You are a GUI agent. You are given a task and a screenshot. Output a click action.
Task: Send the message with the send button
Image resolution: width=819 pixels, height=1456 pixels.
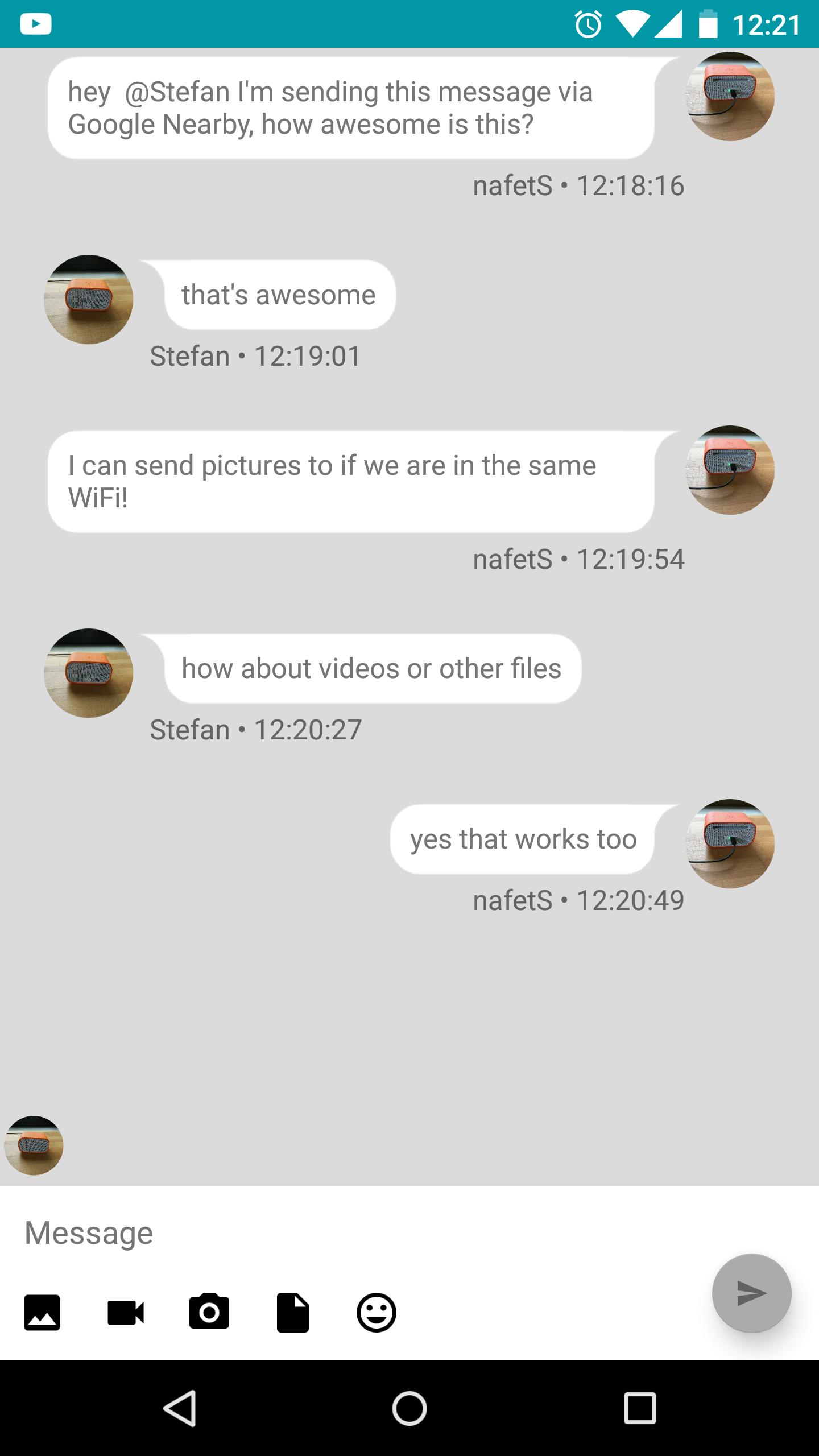751,1293
